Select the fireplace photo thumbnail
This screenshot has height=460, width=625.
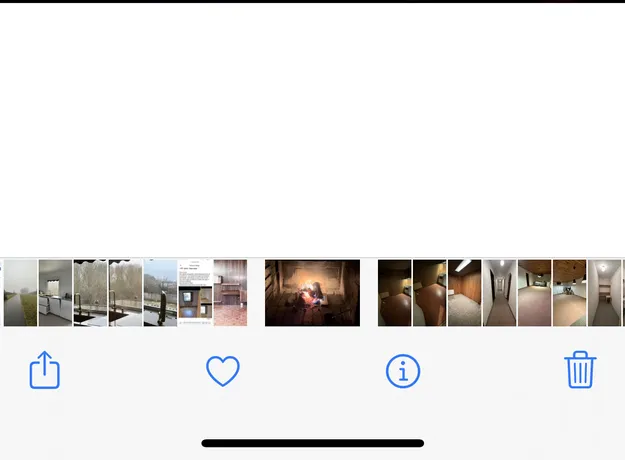(312, 292)
